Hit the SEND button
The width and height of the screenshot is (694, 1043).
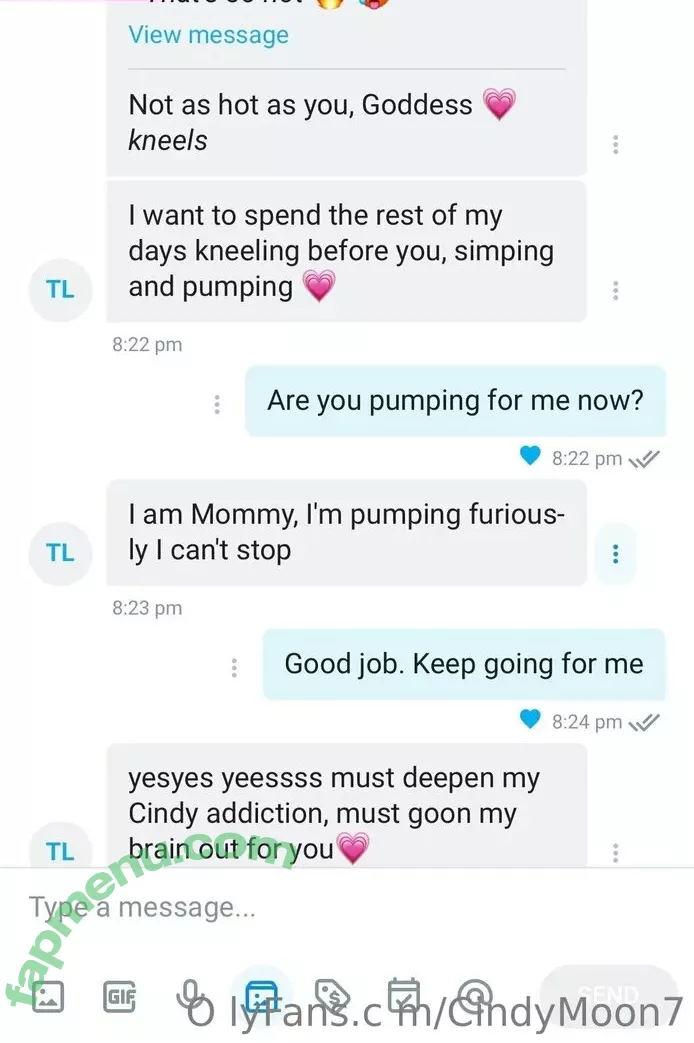[x=608, y=995]
